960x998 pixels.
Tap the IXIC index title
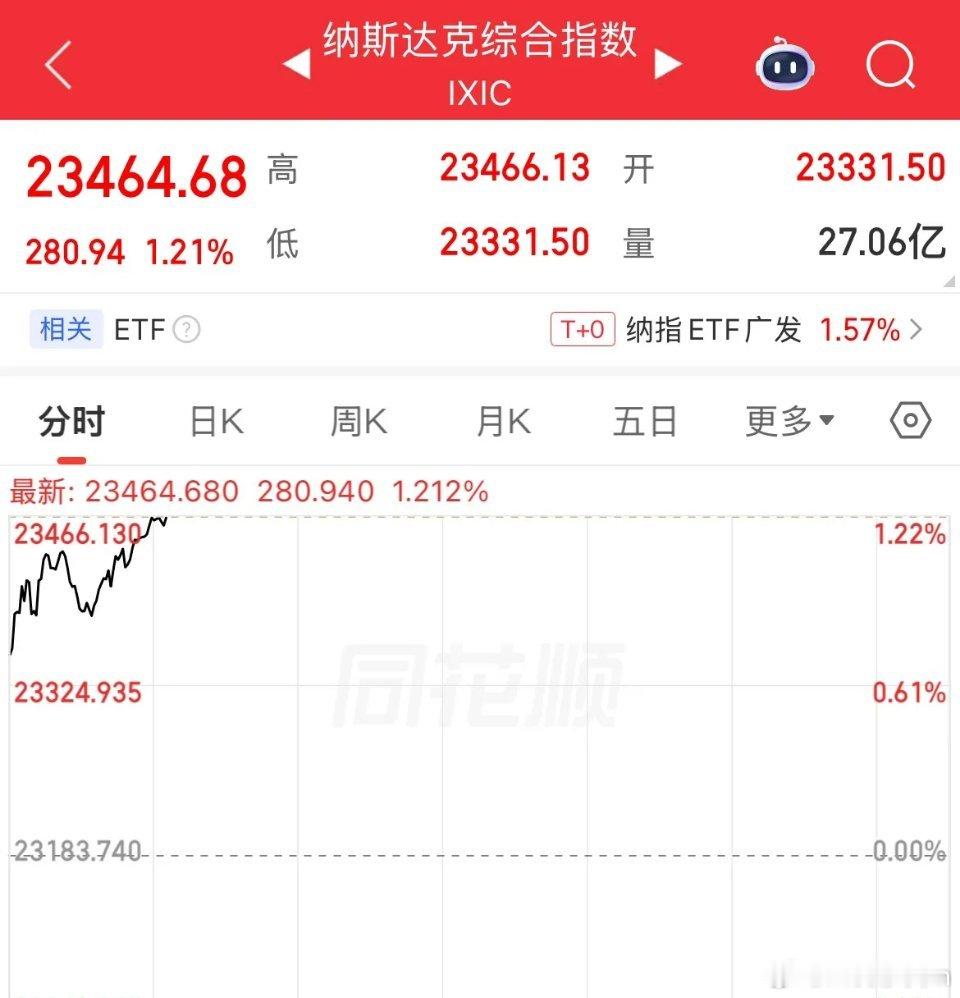[x=479, y=93]
